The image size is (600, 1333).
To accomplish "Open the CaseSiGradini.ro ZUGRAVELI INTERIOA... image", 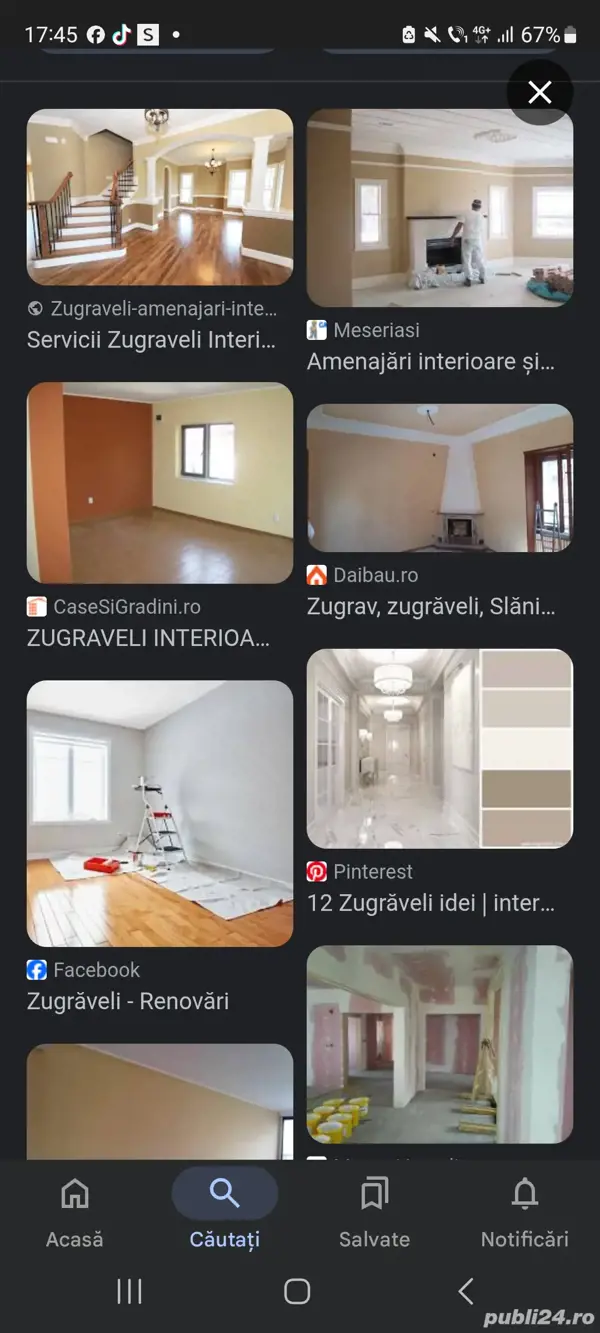I will coord(160,483).
